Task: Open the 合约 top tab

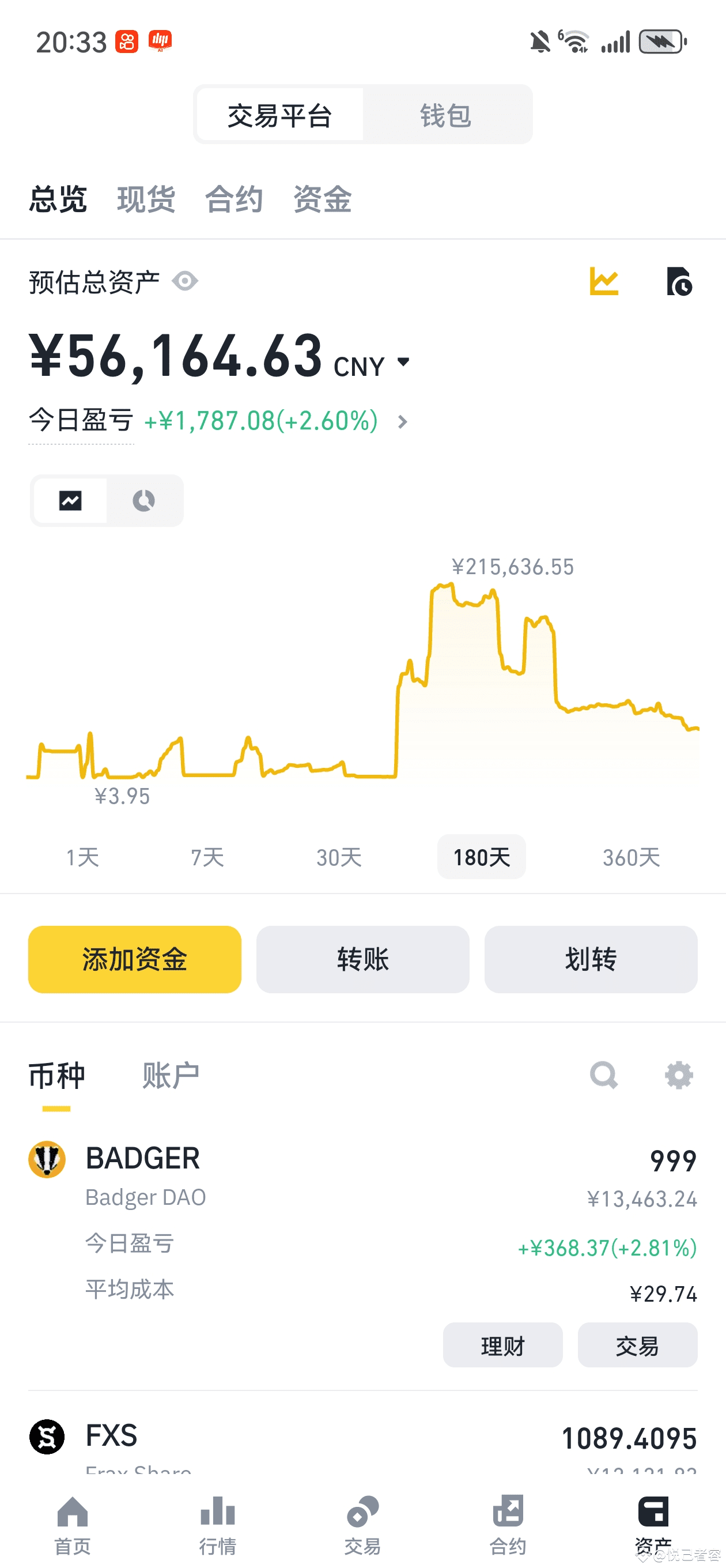Action: coord(234,199)
